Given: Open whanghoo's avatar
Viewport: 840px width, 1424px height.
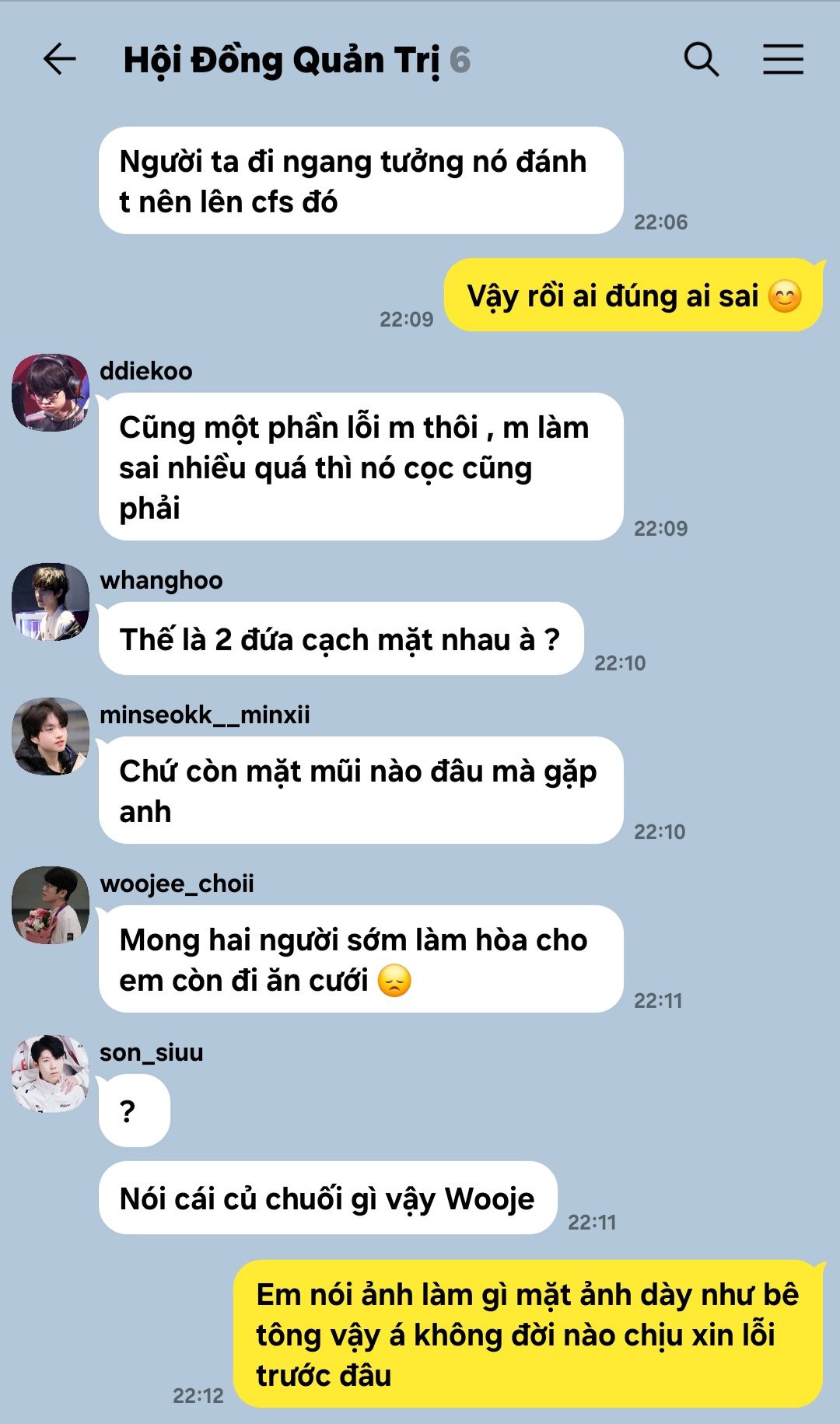Looking at the screenshot, I should pyautogui.click(x=51, y=602).
